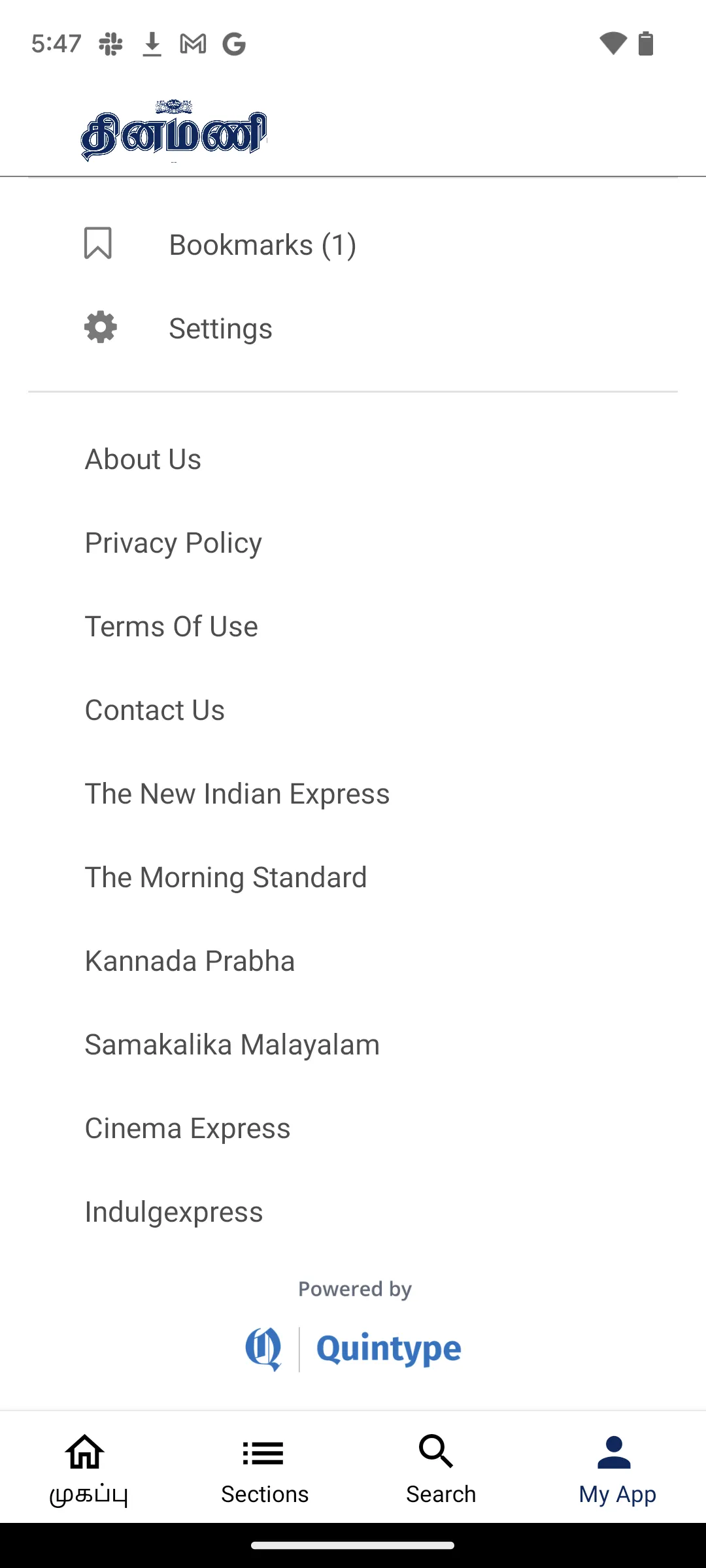Tap Contact Us
This screenshot has height=1568, width=706.
coord(353,710)
